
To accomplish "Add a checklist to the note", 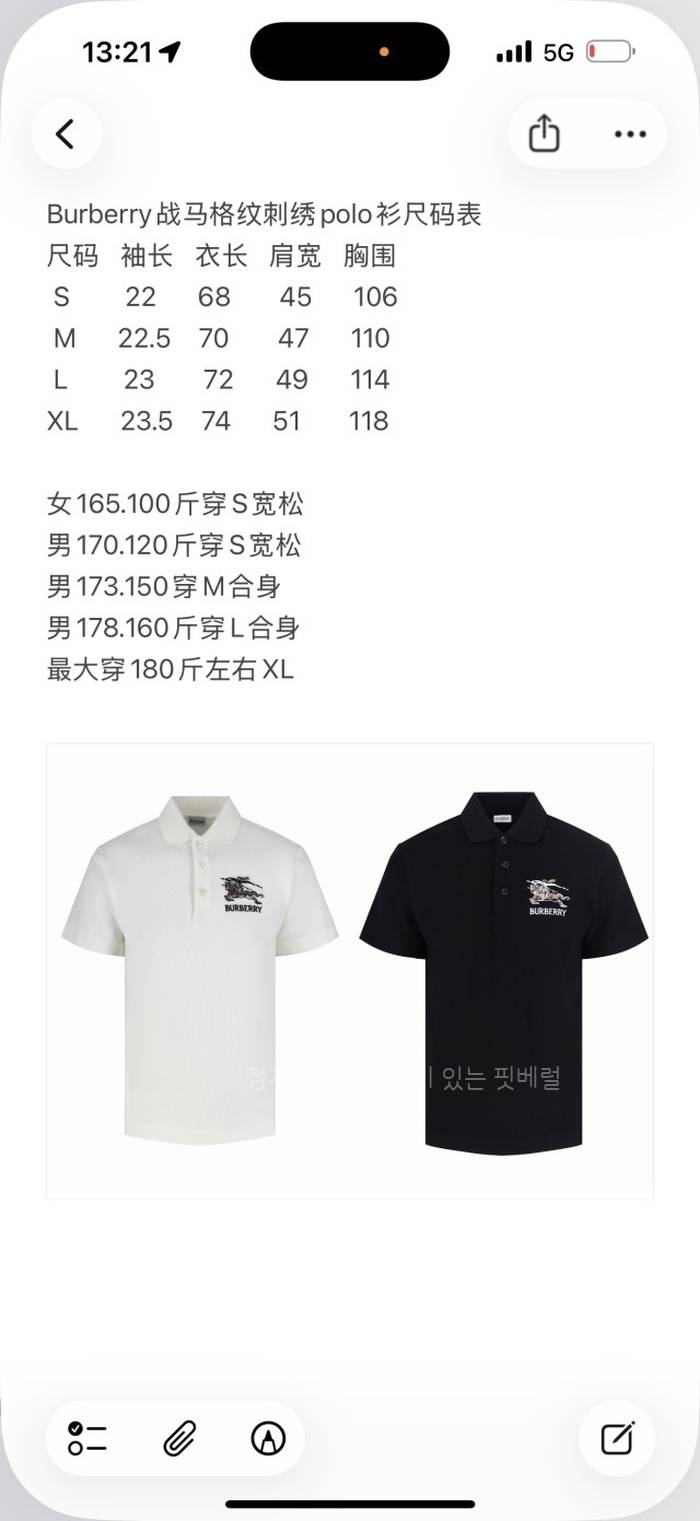I will coord(88,1438).
